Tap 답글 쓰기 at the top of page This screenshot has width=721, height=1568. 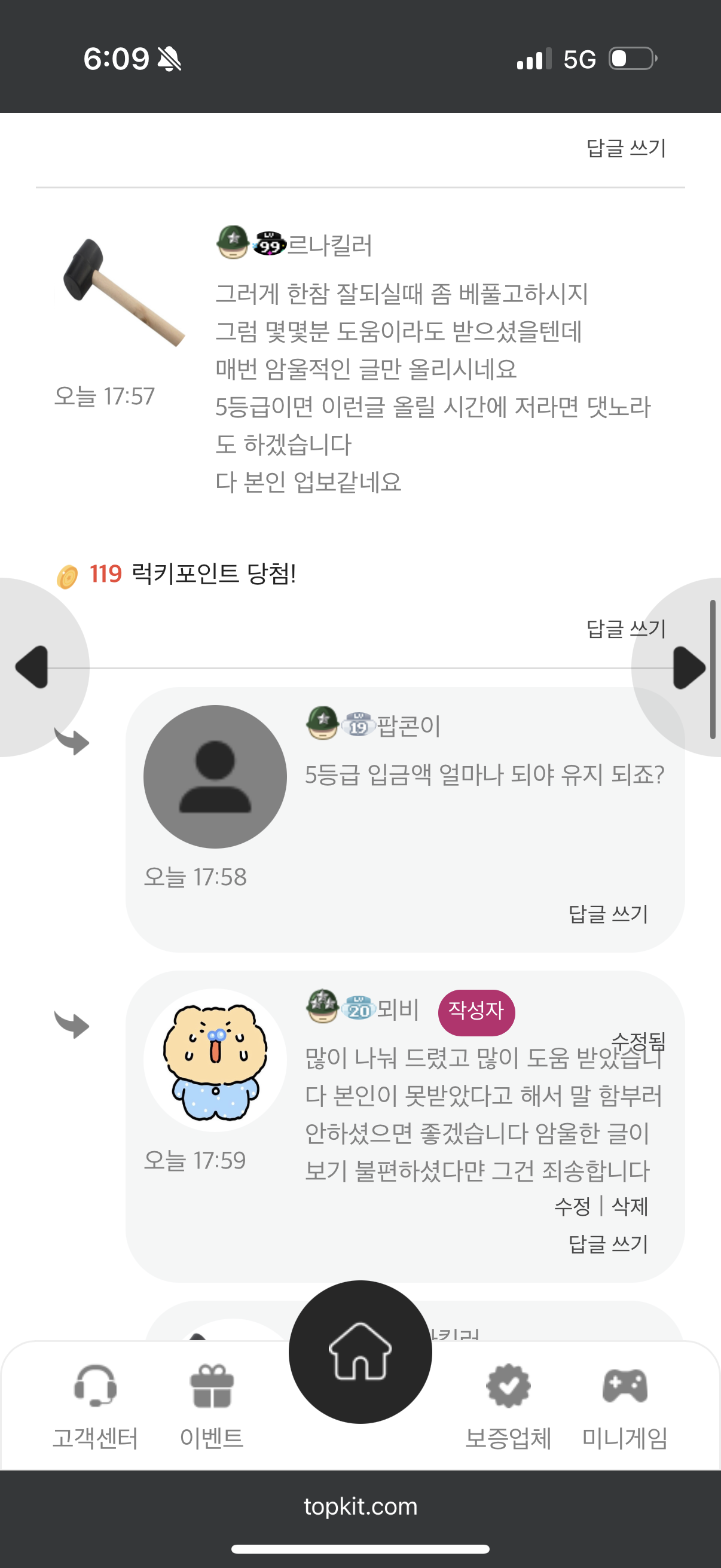pyautogui.click(x=626, y=148)
